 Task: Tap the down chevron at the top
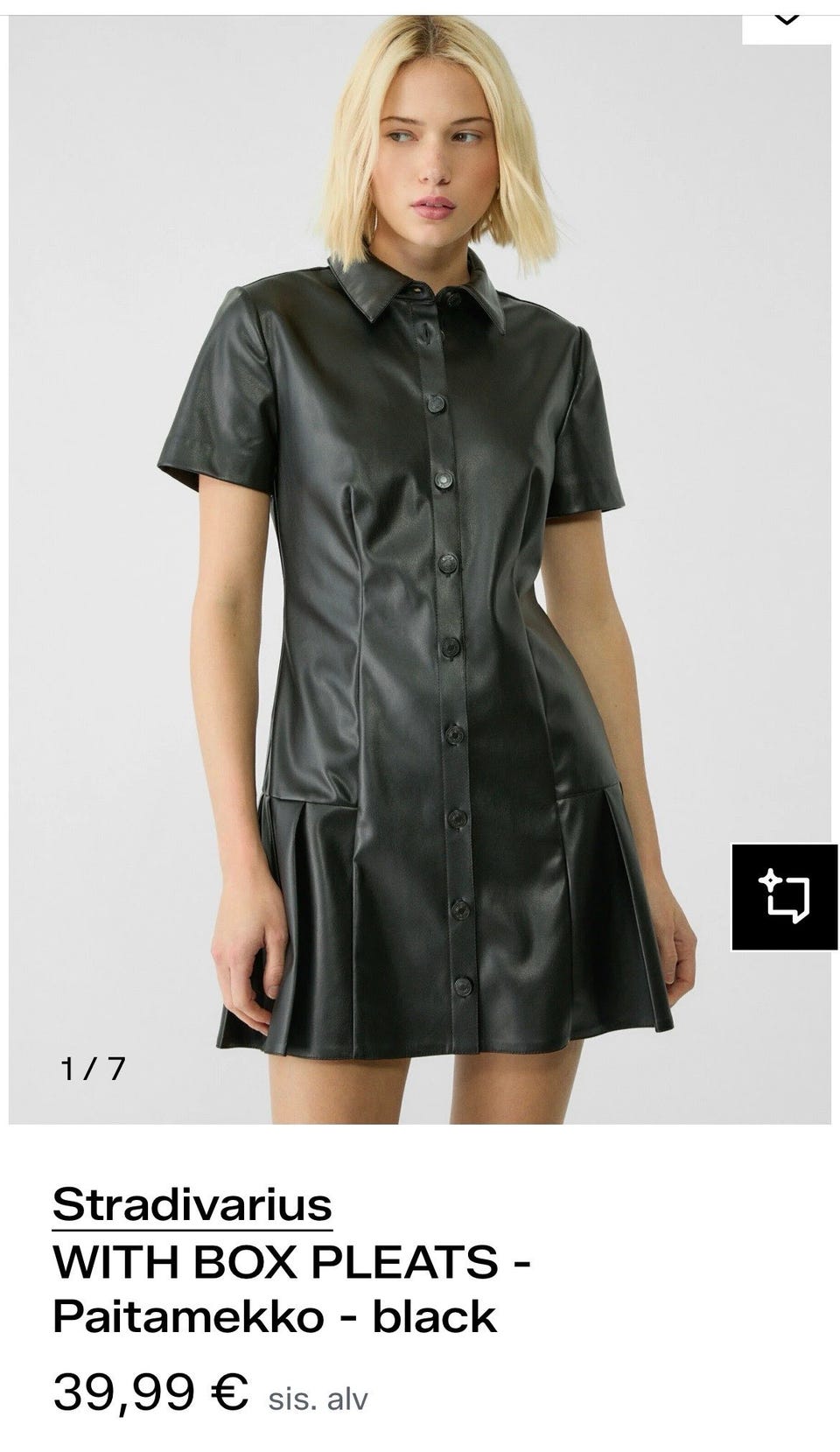point(787,19)
